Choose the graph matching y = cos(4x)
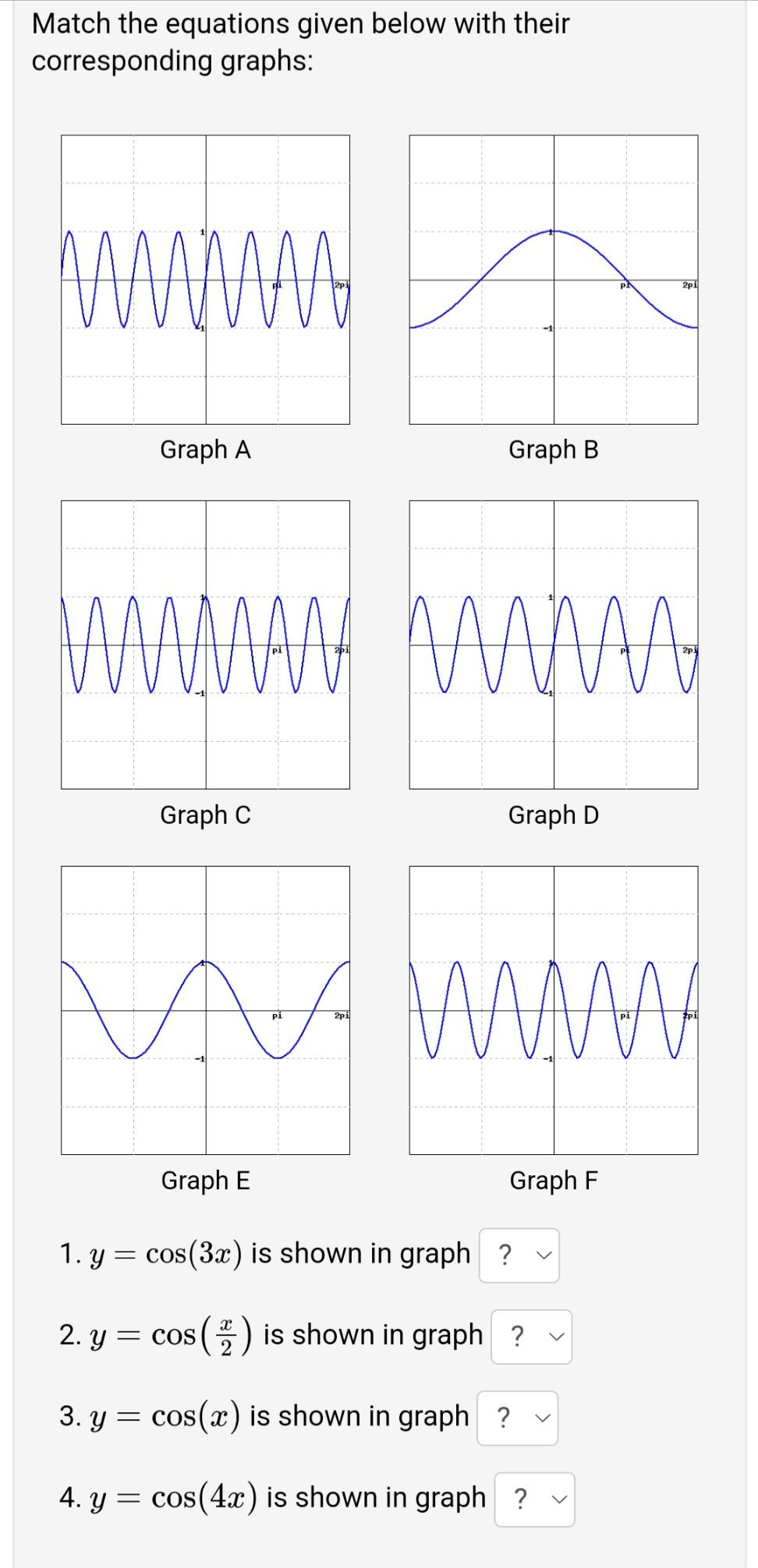Viewport: 758px width, 1568px height. click(534, 1499)
